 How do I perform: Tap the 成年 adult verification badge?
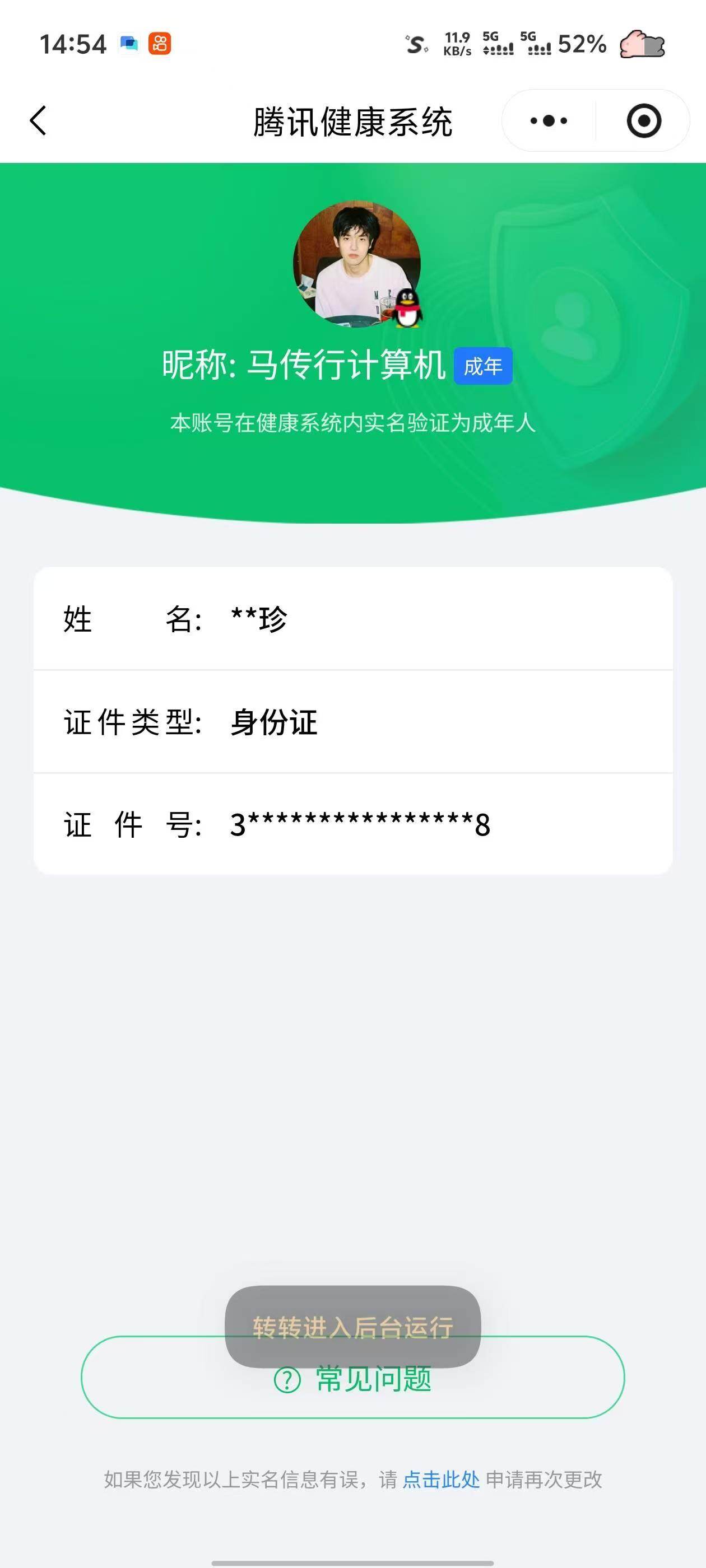click(484, 365)
